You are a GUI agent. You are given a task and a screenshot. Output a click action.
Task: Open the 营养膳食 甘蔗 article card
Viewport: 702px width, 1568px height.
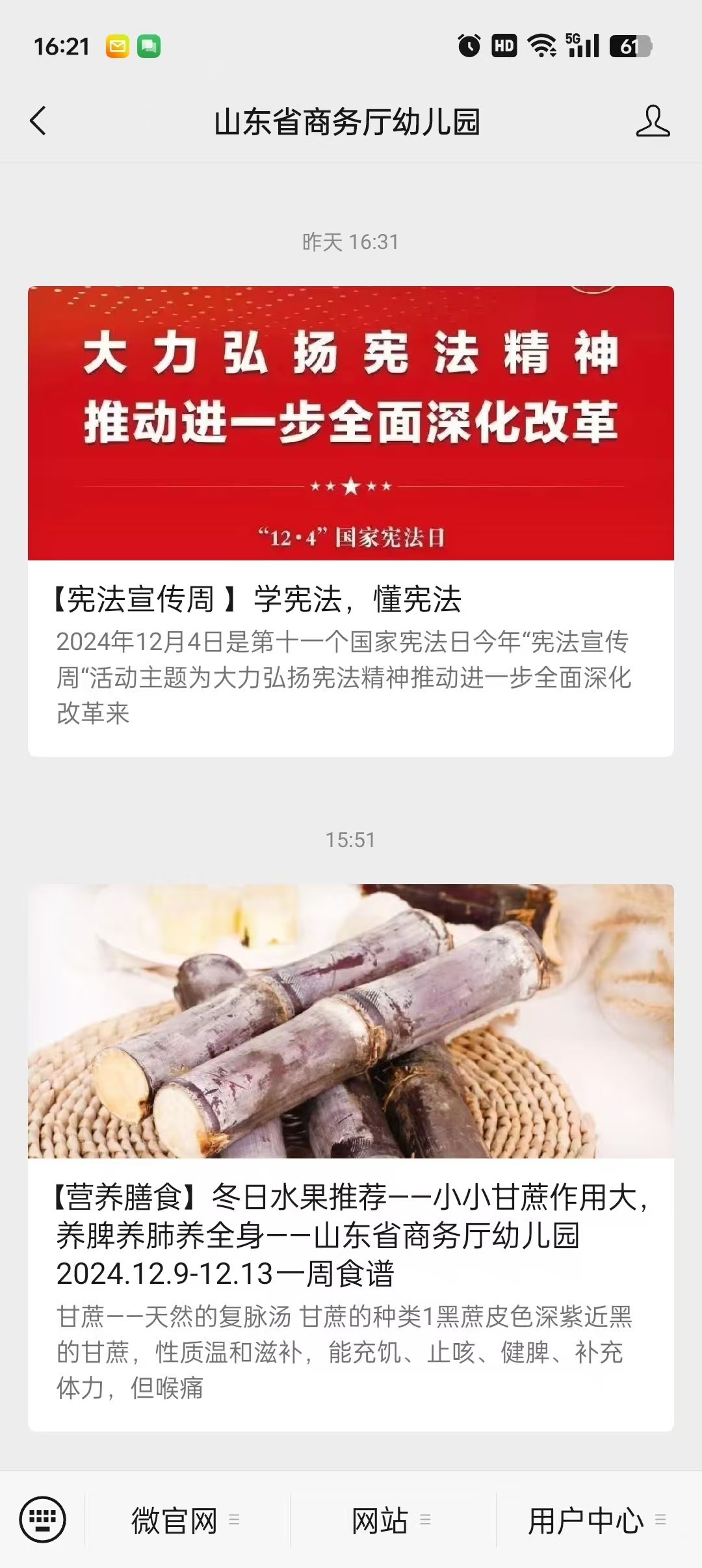point(350,1157)
